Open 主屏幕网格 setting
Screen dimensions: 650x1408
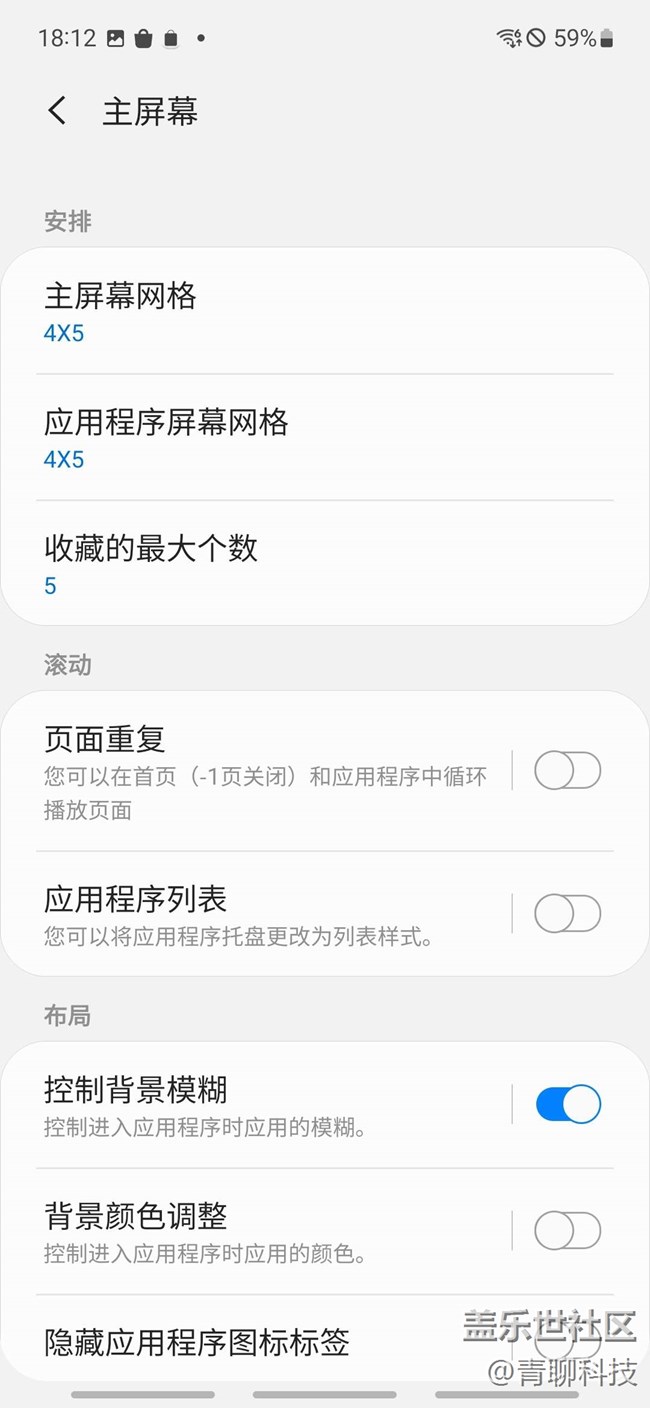point(324,312)
